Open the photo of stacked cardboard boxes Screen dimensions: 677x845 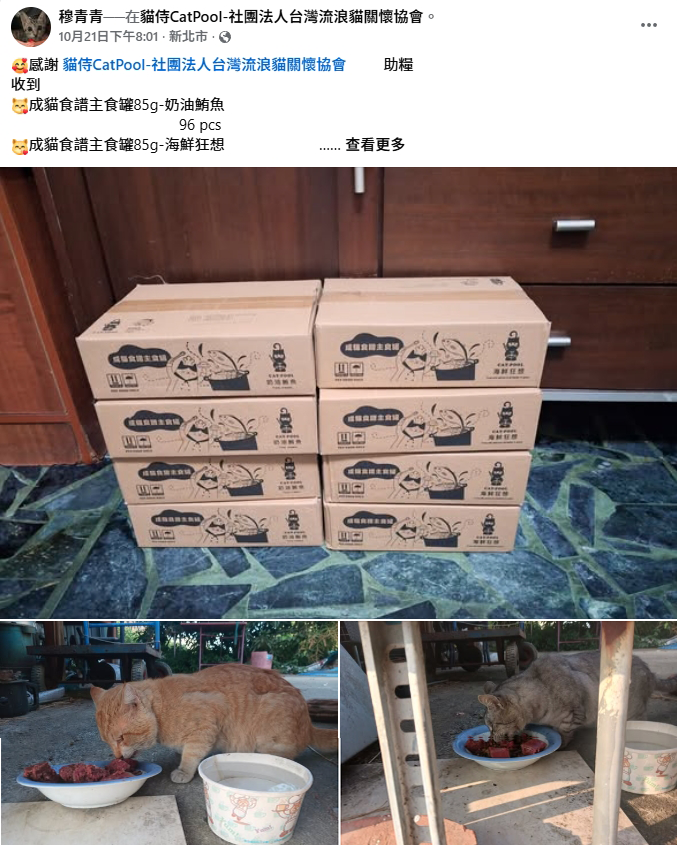[x=338, y=392]
